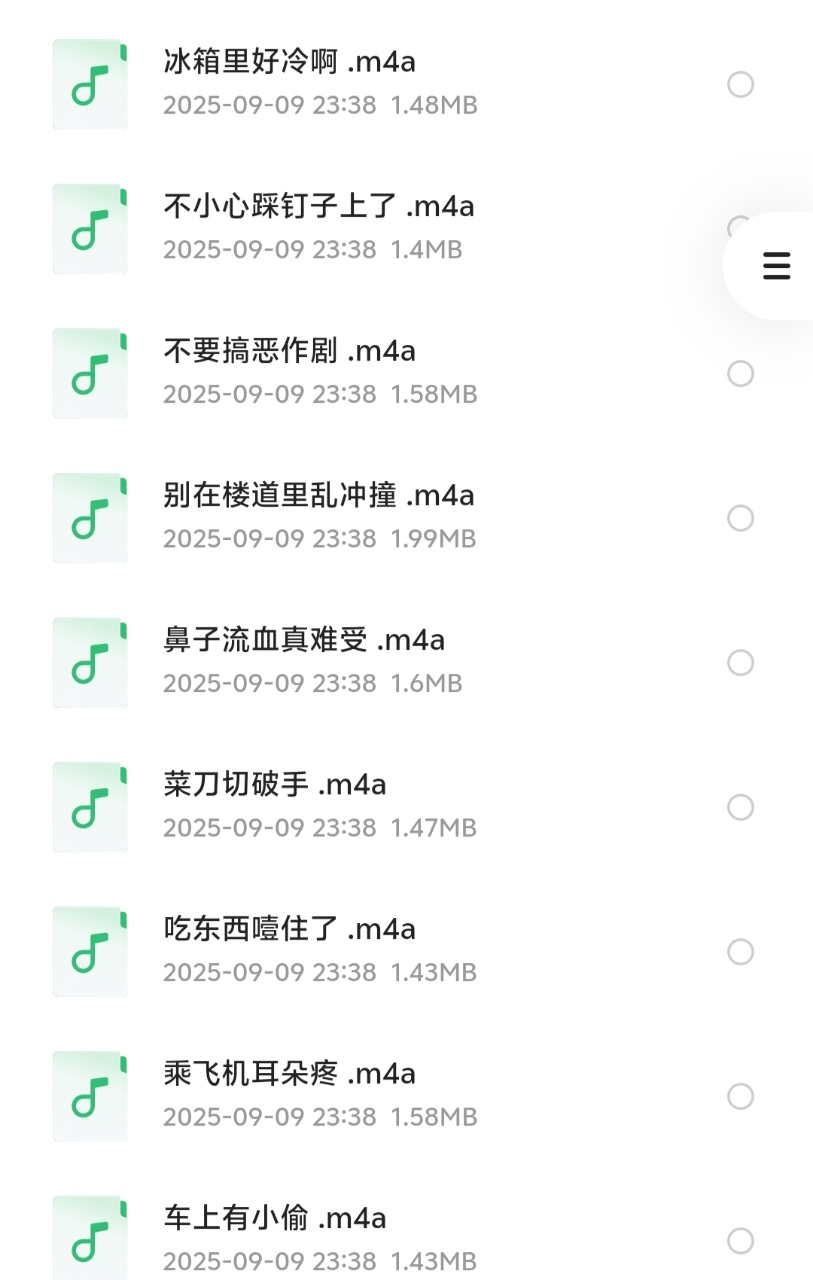Tick the selection circle for 菜刀切破手 .m4a
The width and height of the screenshot is (813, 1280).
pos(740,807)
